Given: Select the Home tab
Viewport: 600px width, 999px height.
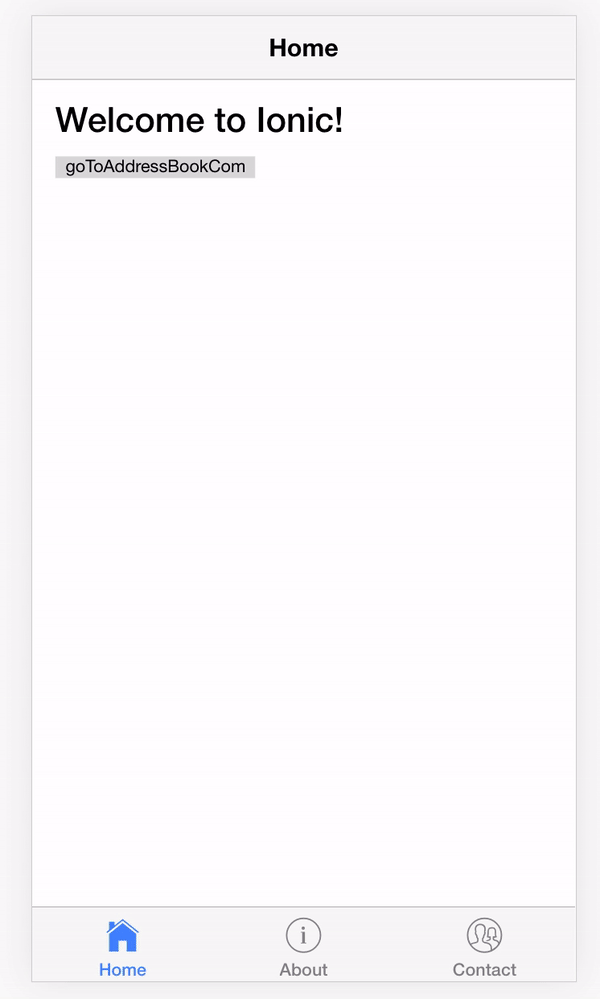Looking at the screenshot, I should pos(122,948).
